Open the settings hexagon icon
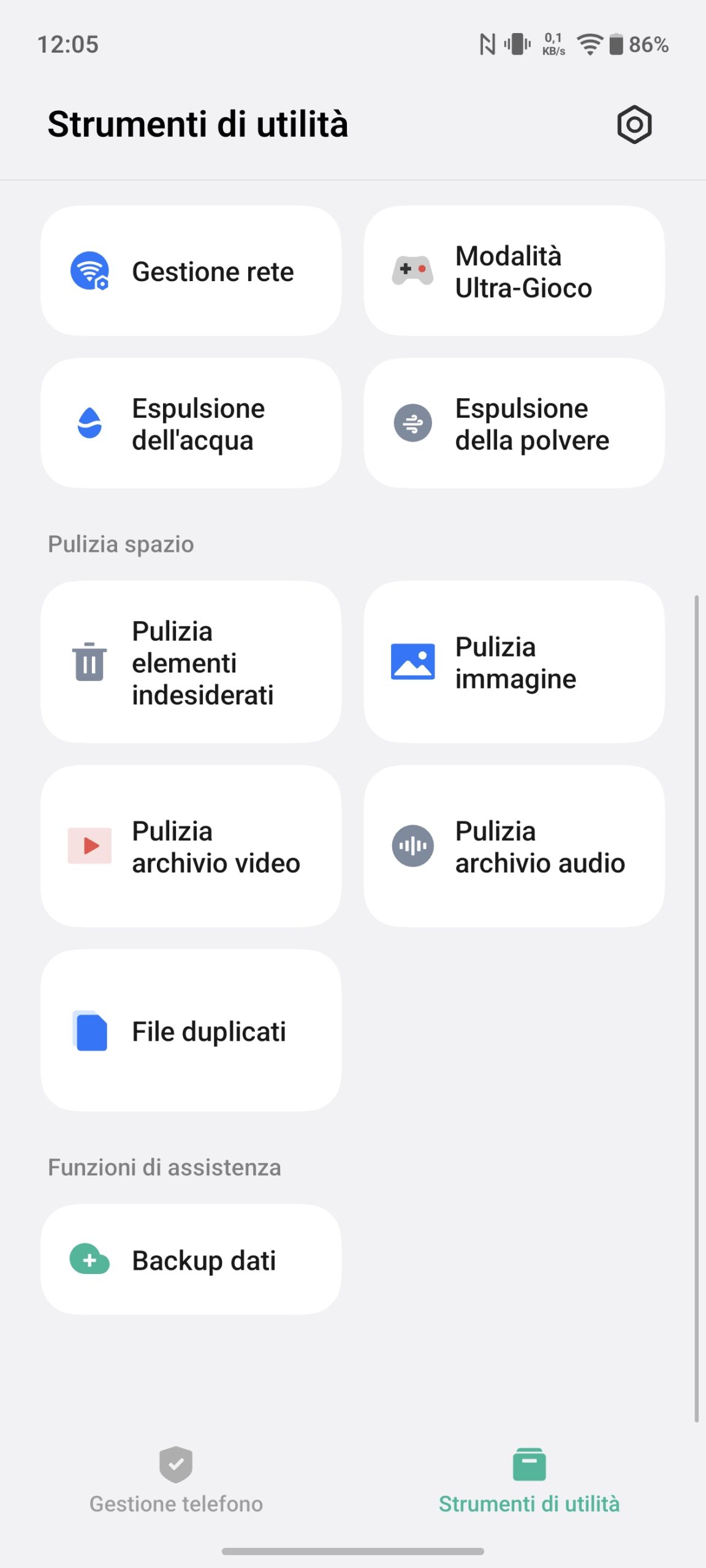The width and height of the screenshot is (706, 1568). pos(634,125)
